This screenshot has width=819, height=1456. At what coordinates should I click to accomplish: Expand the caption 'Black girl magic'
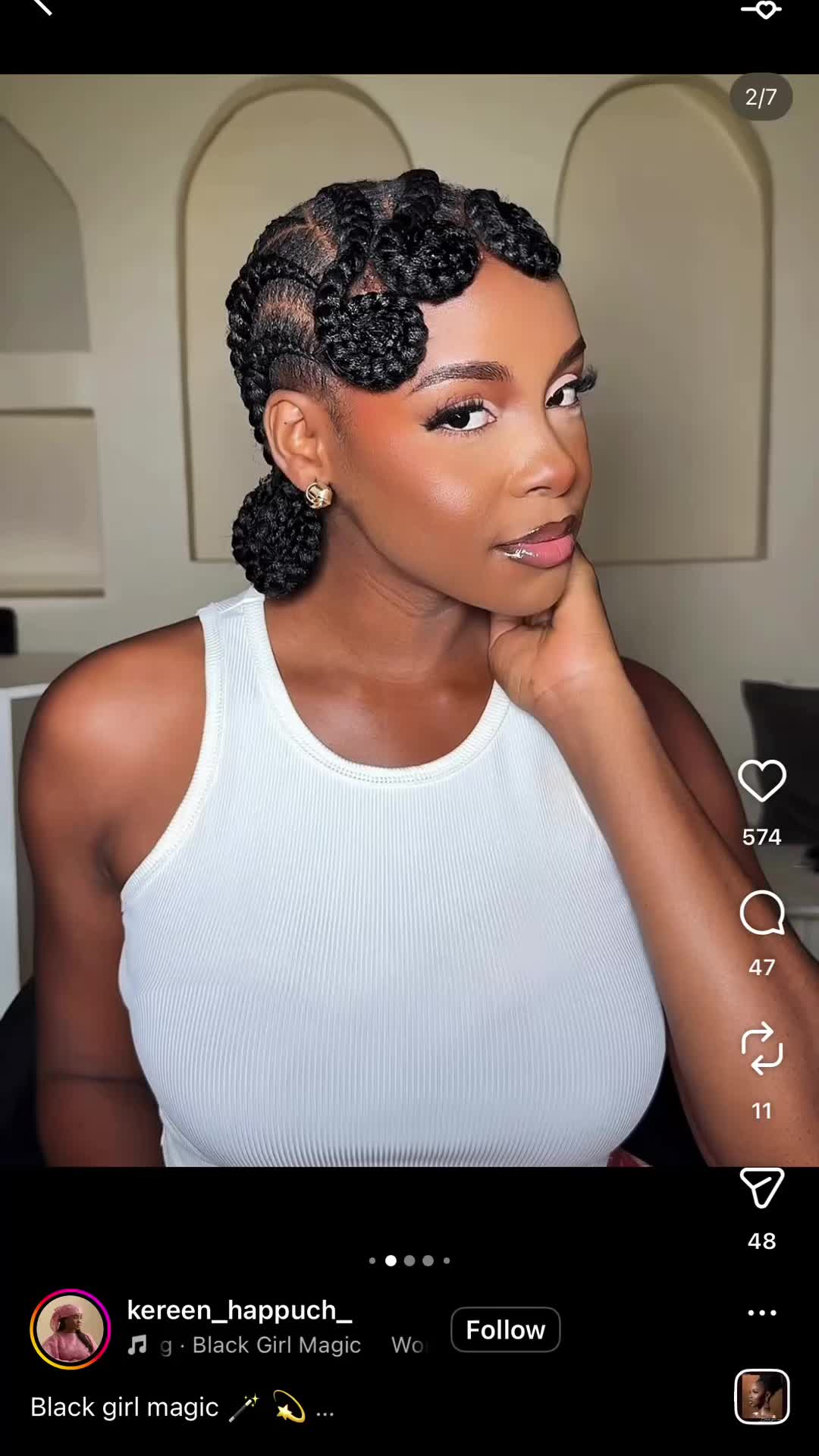click(x=325, y=1409)
